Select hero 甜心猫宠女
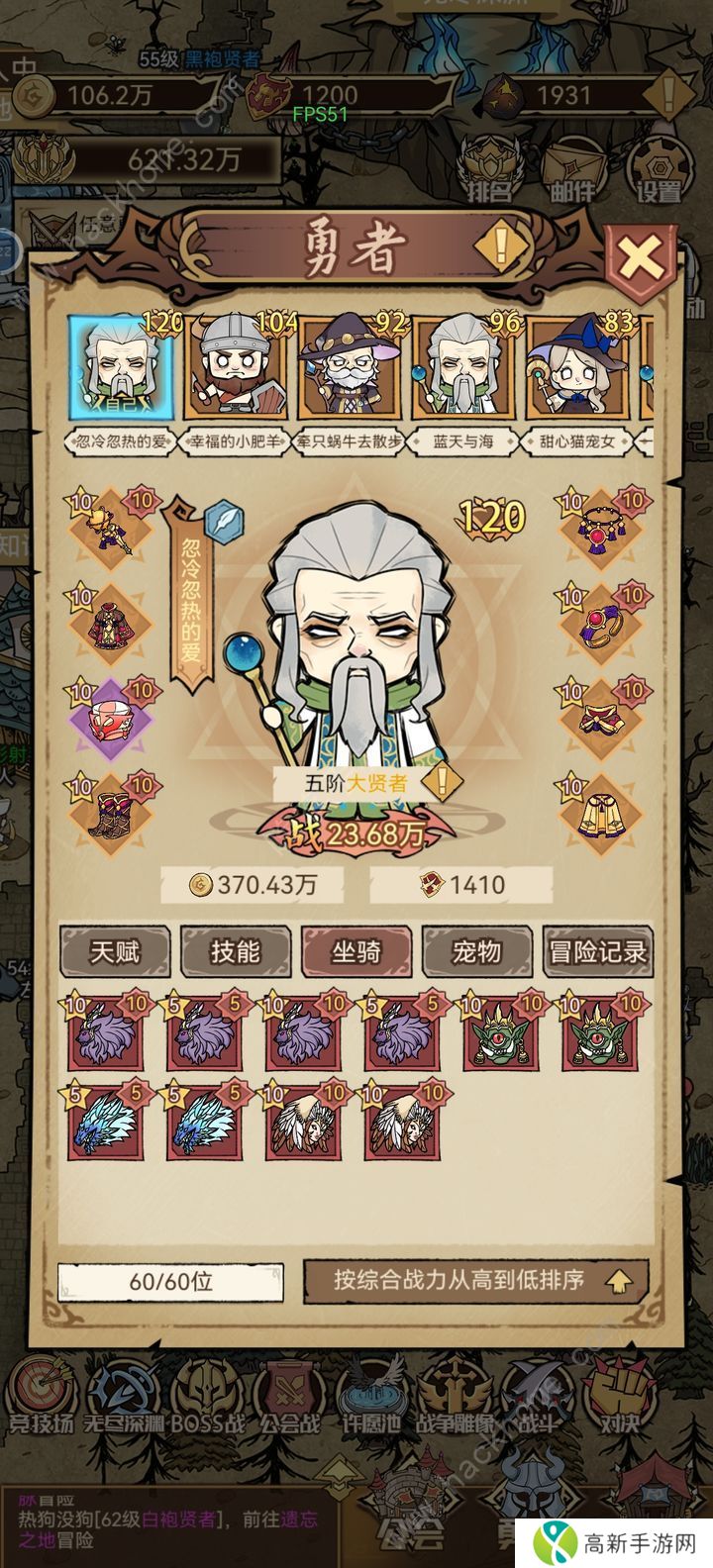The width and height of the screenshot is (713, 1568). coord(580,368)
